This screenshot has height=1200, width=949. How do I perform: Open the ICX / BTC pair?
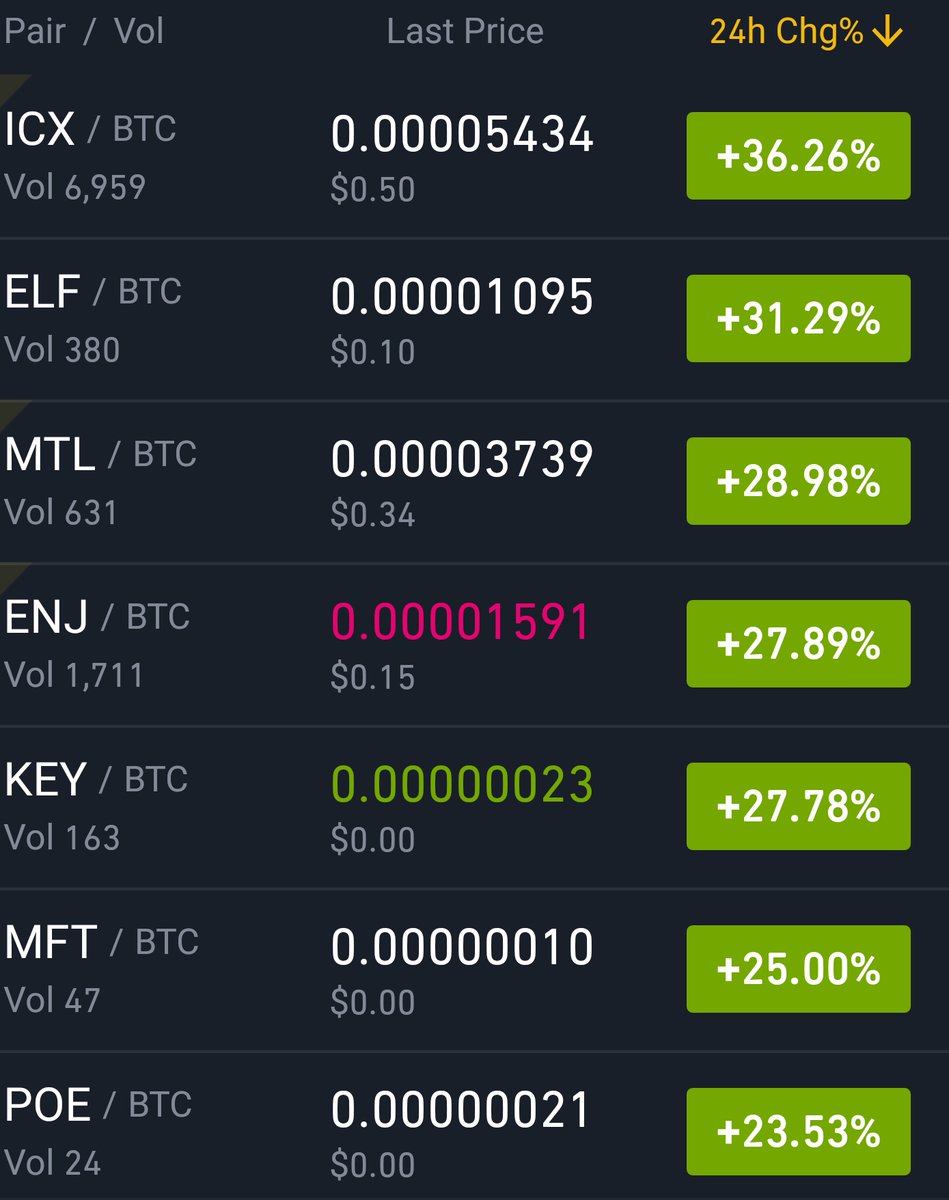[x=474, y=157]
